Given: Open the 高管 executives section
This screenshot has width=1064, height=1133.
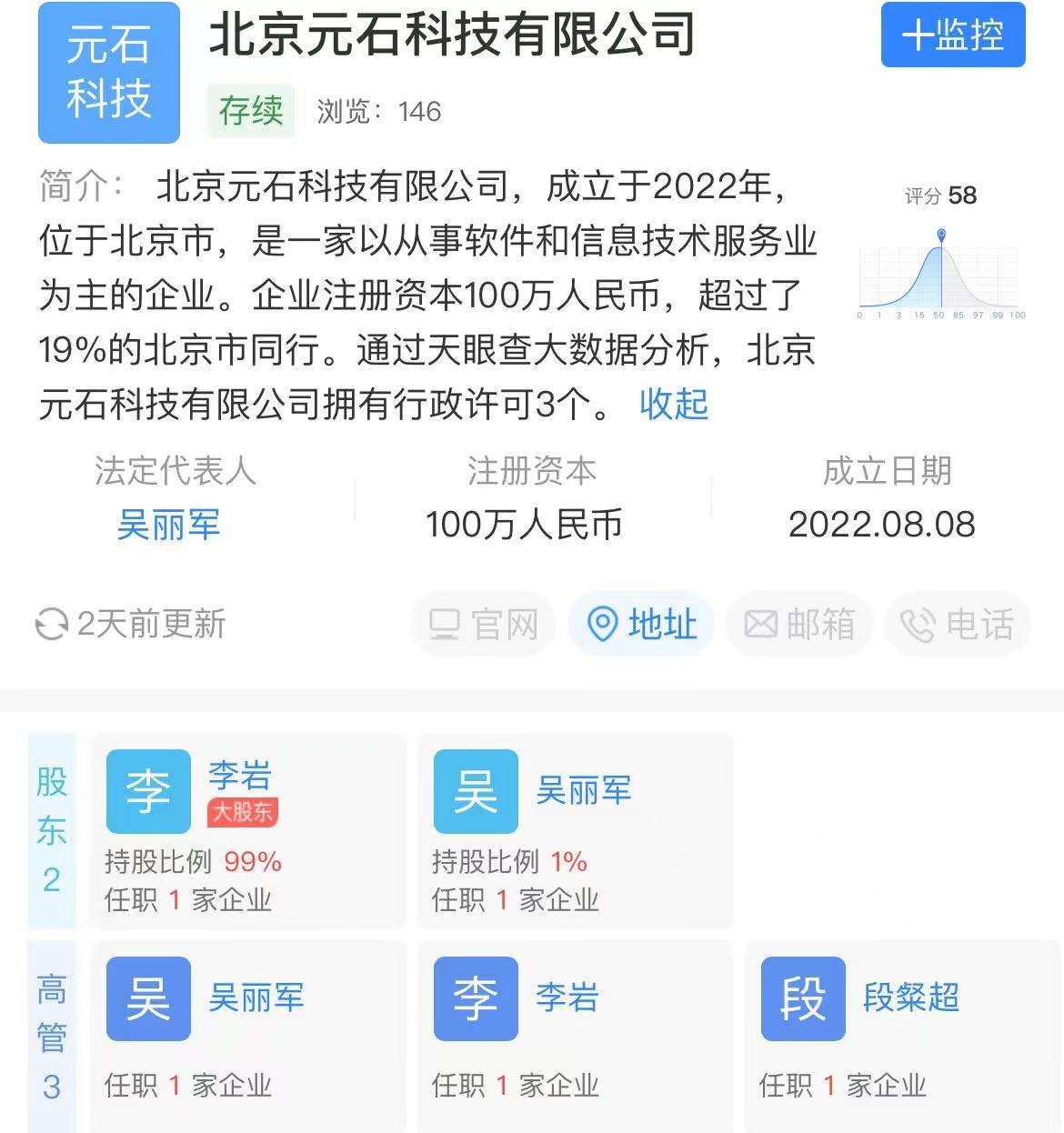Looking at the screenshot, I should point(52,1037).
